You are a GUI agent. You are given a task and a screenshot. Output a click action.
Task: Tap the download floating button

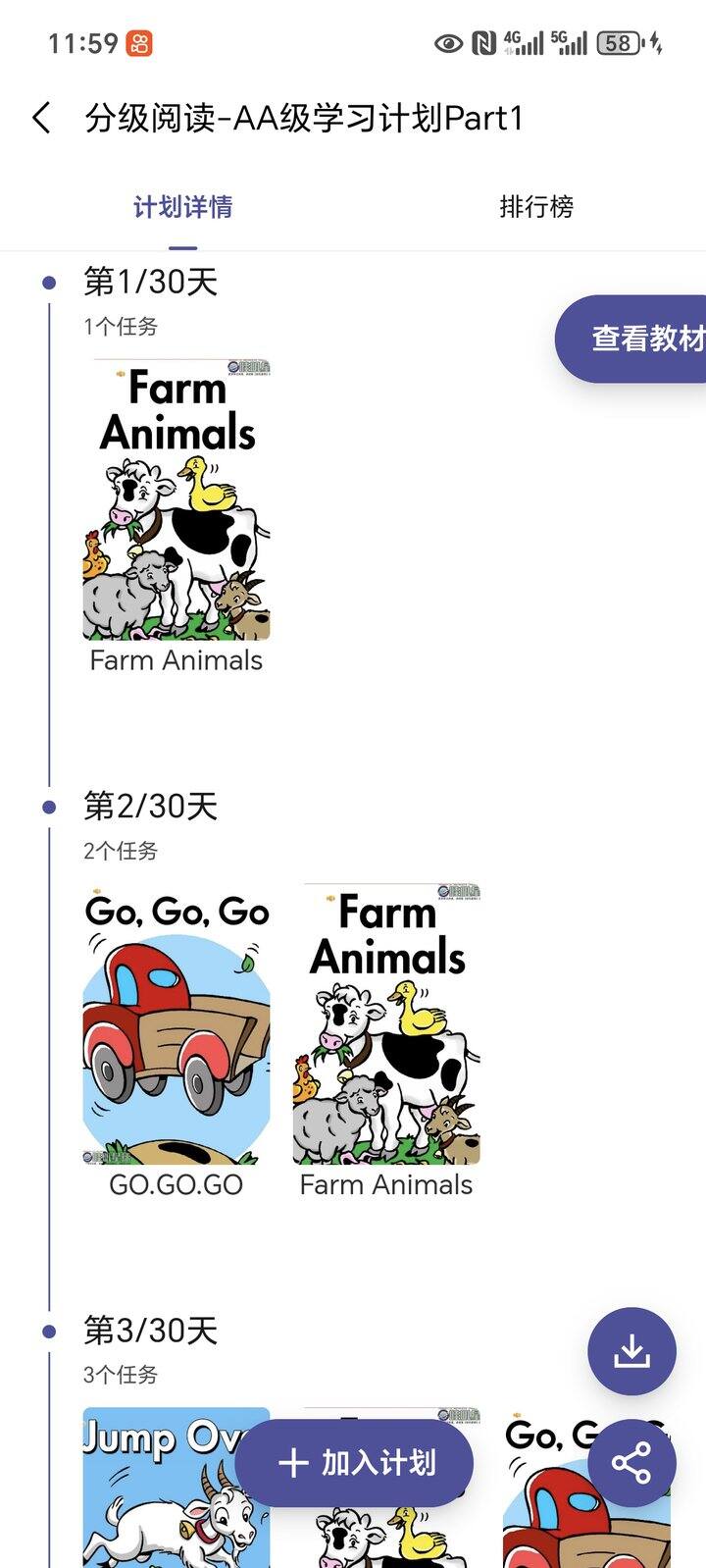click(631, 1351)
